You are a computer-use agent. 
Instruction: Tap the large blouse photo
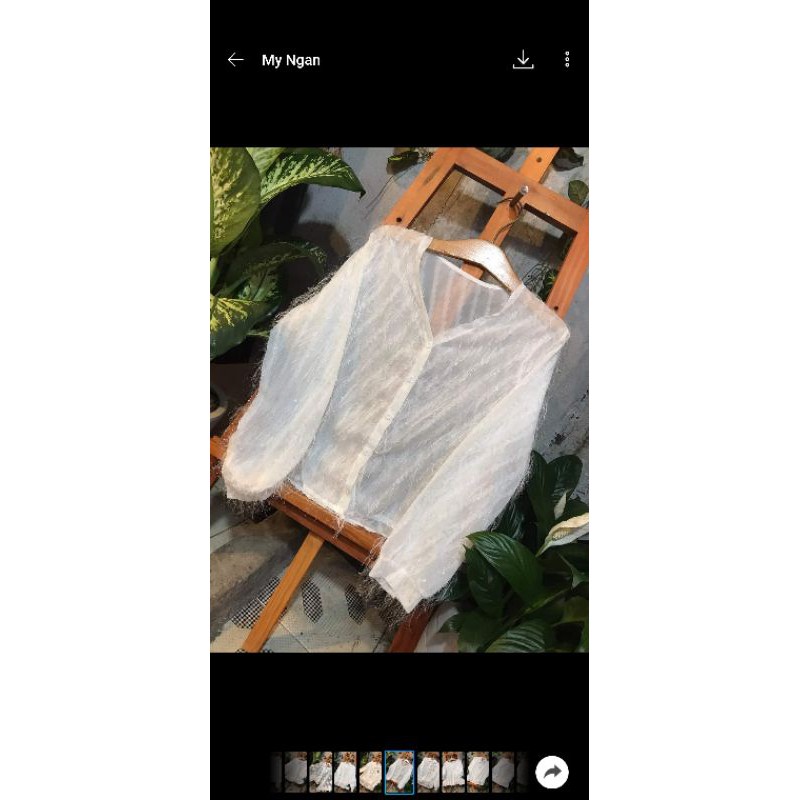399,400
